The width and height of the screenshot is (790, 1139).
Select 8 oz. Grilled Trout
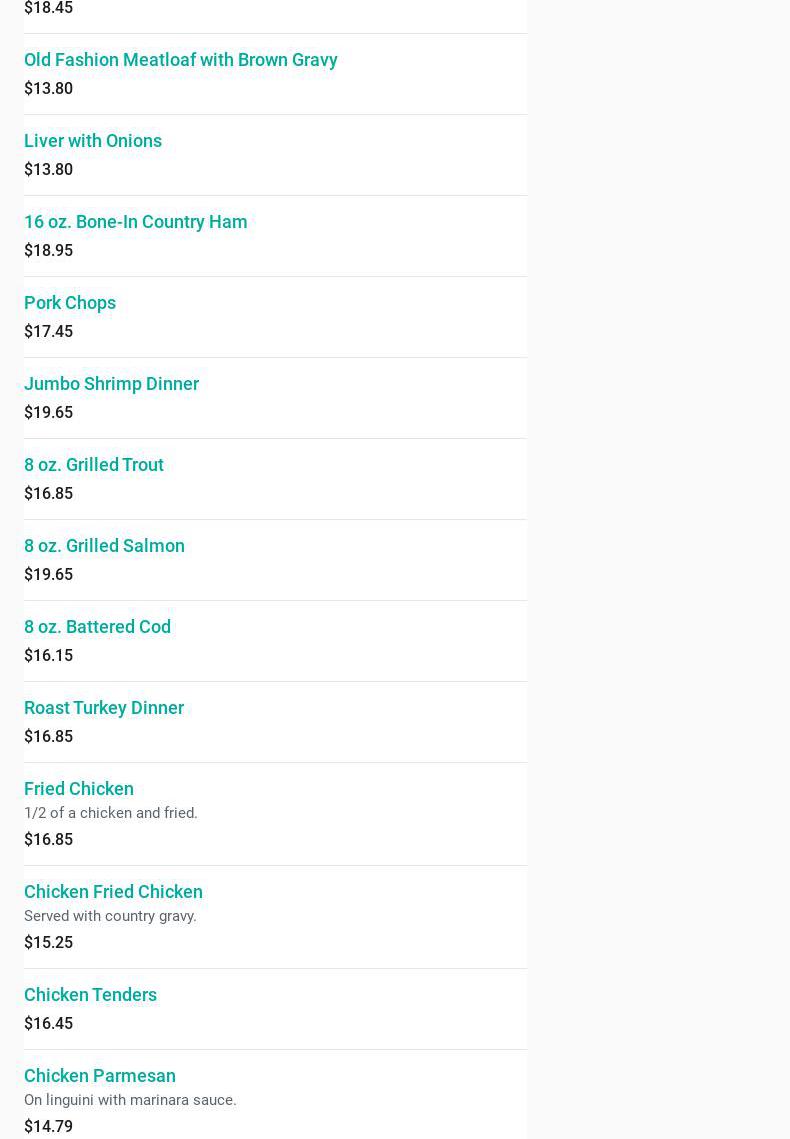94,465
